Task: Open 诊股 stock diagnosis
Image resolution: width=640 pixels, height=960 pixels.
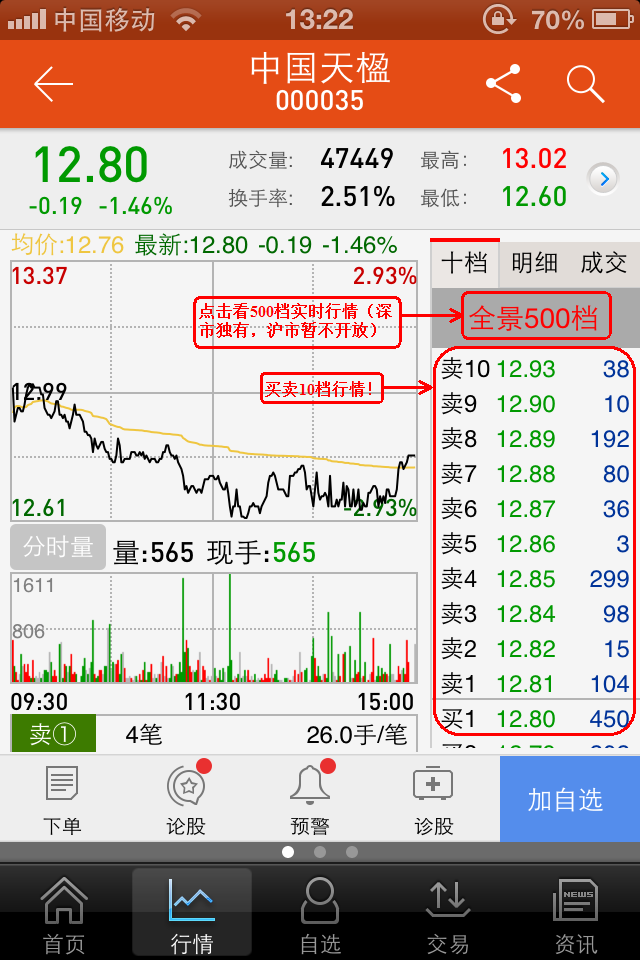Action: (433, 800)
